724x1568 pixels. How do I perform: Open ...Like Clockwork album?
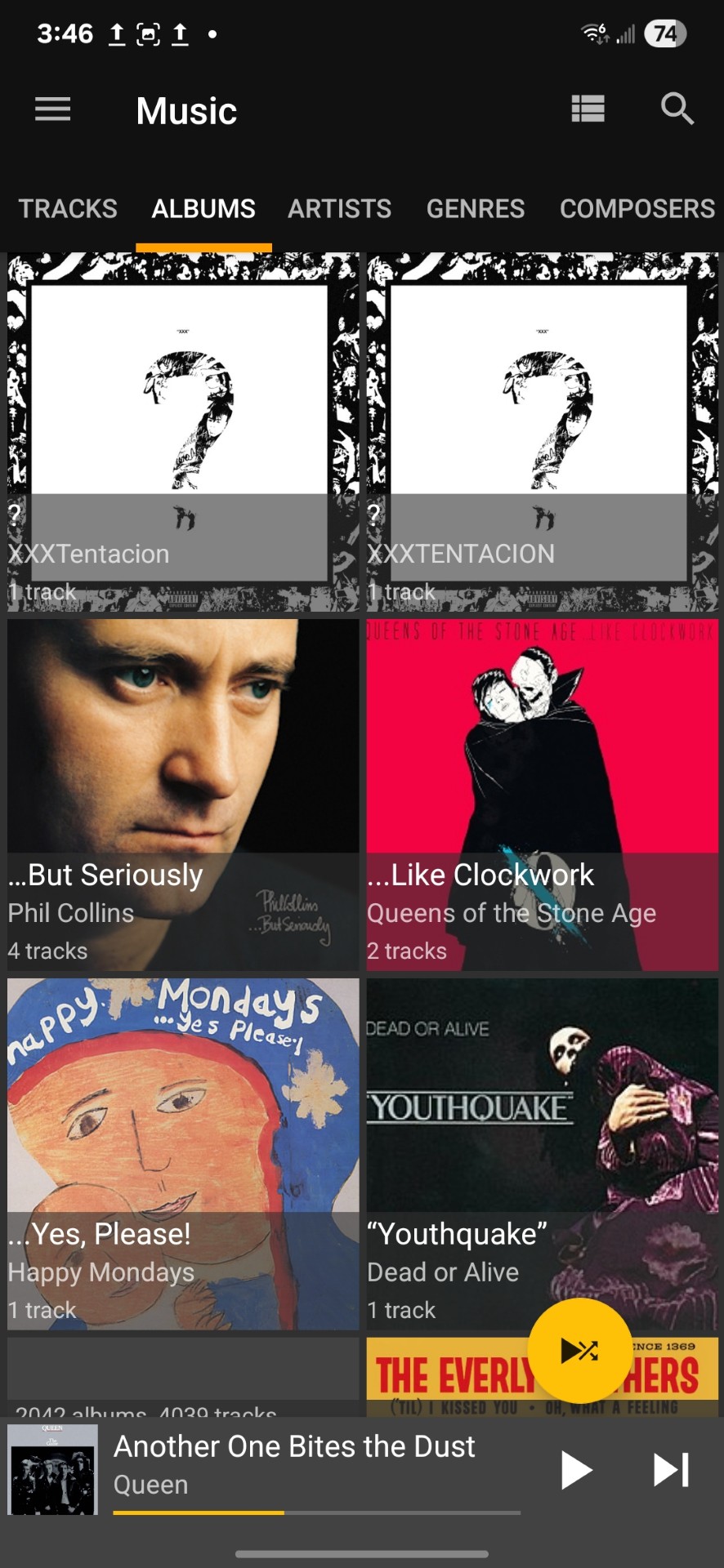[542, 794]
